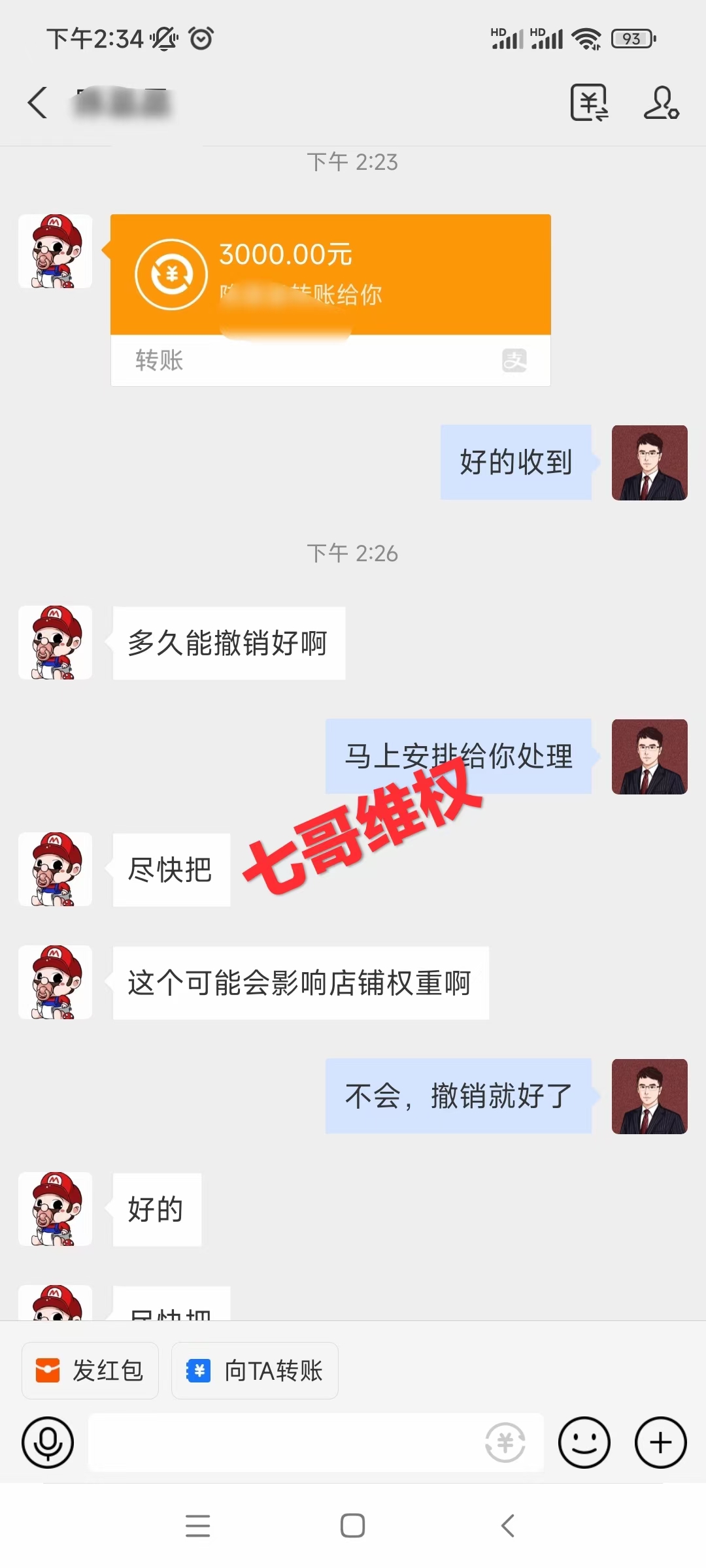Open the emoji picker
Image resolution: width=706 pixels, height=1568 pixels.
pos(584,1443)
